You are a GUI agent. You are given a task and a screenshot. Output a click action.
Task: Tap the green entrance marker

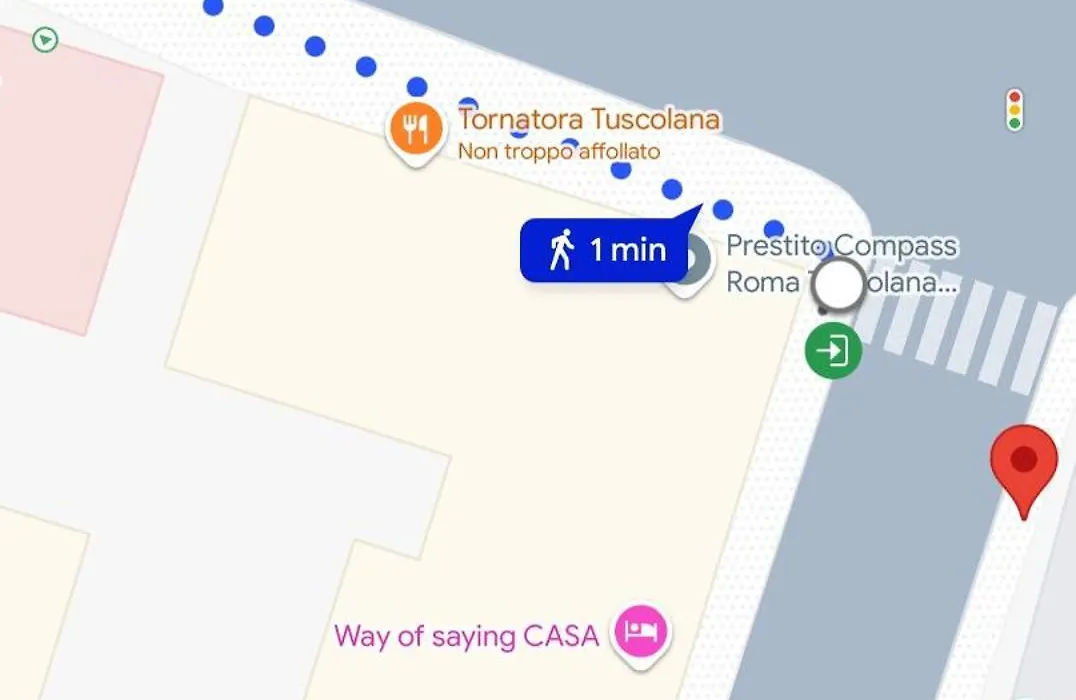pyautogui.click(x=833, y=351)
